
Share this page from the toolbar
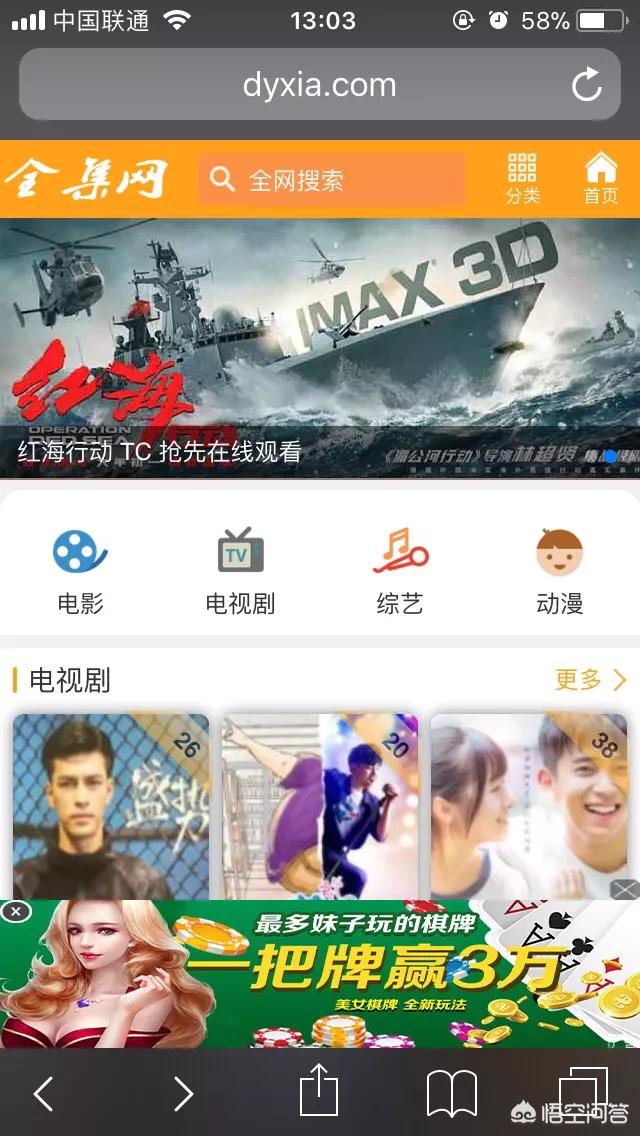(x=319, y=1091)
